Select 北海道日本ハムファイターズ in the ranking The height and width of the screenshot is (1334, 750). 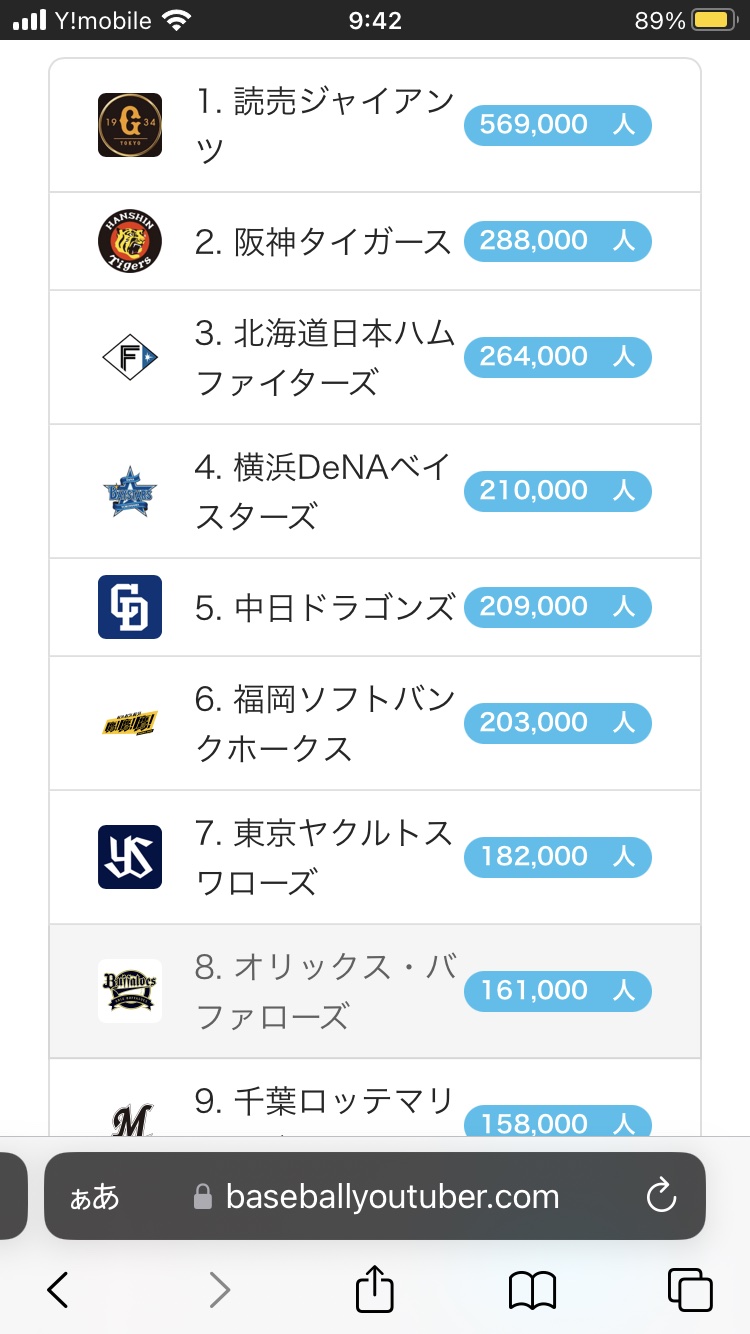click(x=375, y=357)
